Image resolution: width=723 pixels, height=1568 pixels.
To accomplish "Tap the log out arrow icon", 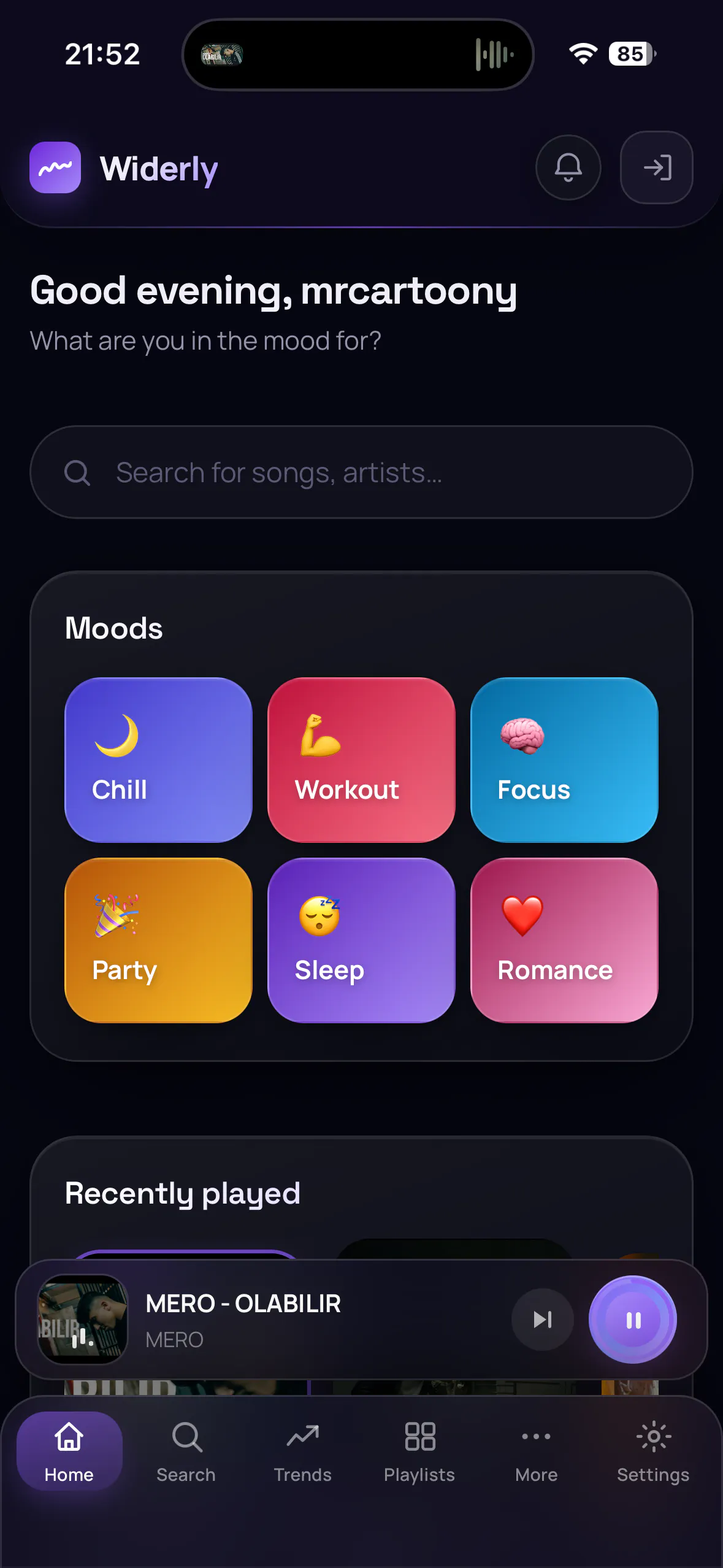I will coord(657,167).
